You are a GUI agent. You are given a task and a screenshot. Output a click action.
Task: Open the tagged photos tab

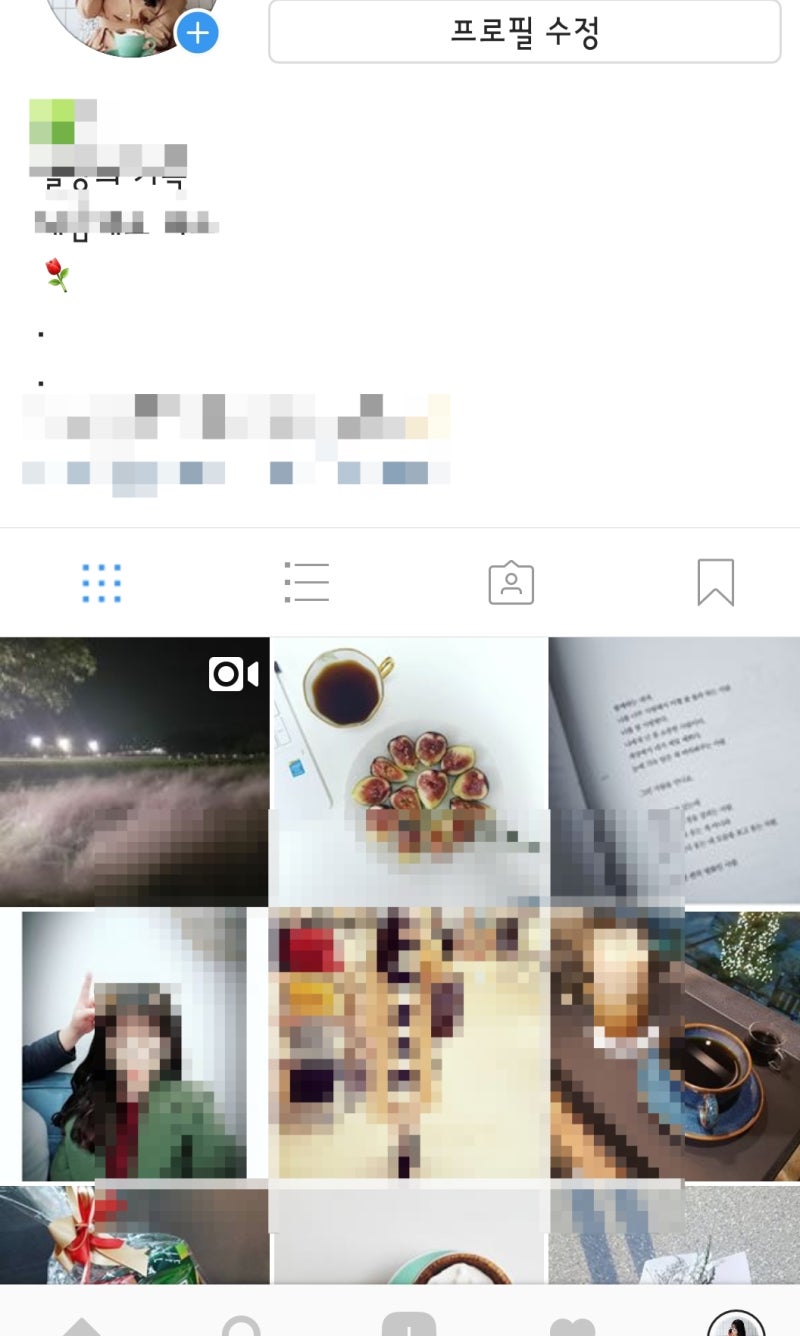(511, 582)
